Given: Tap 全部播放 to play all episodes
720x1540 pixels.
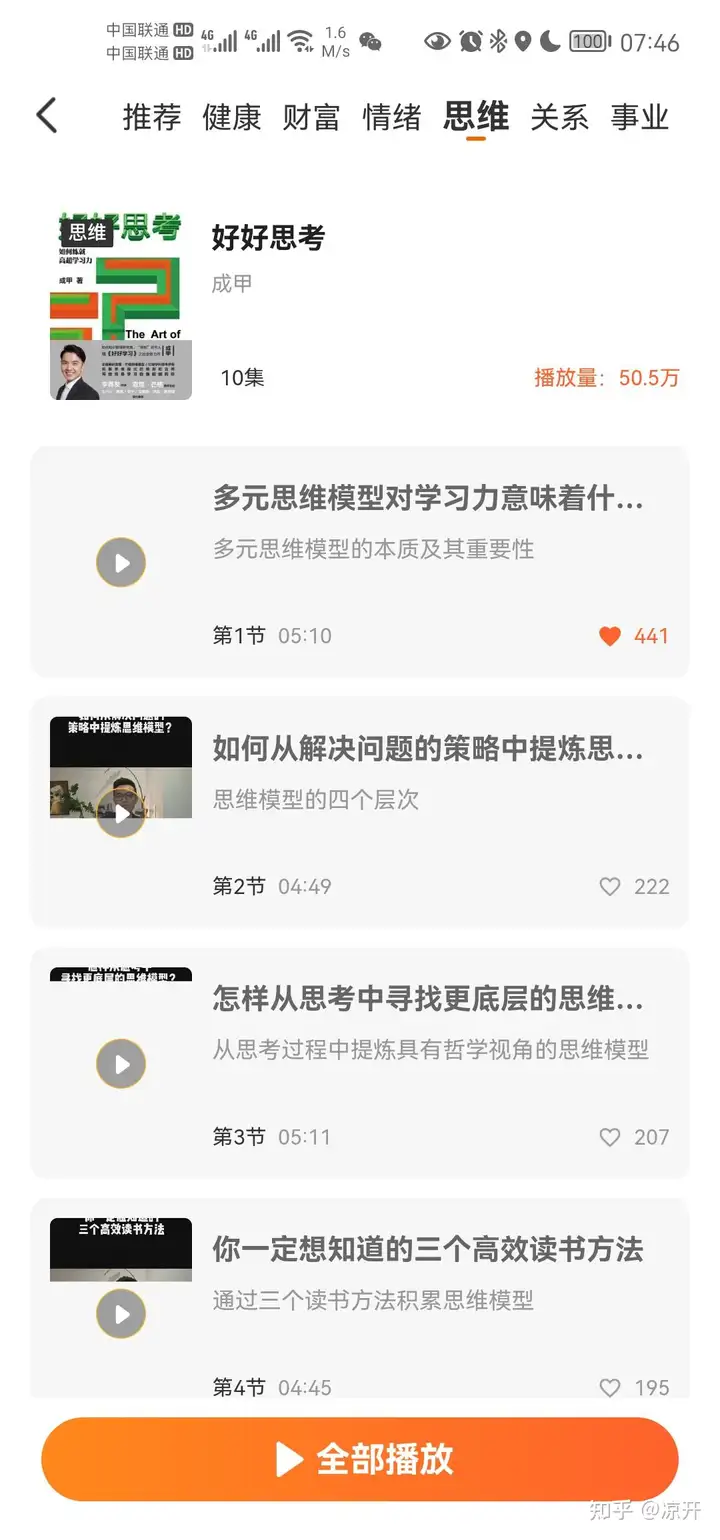Looking at the screenshot, I should pos(360,1459).
